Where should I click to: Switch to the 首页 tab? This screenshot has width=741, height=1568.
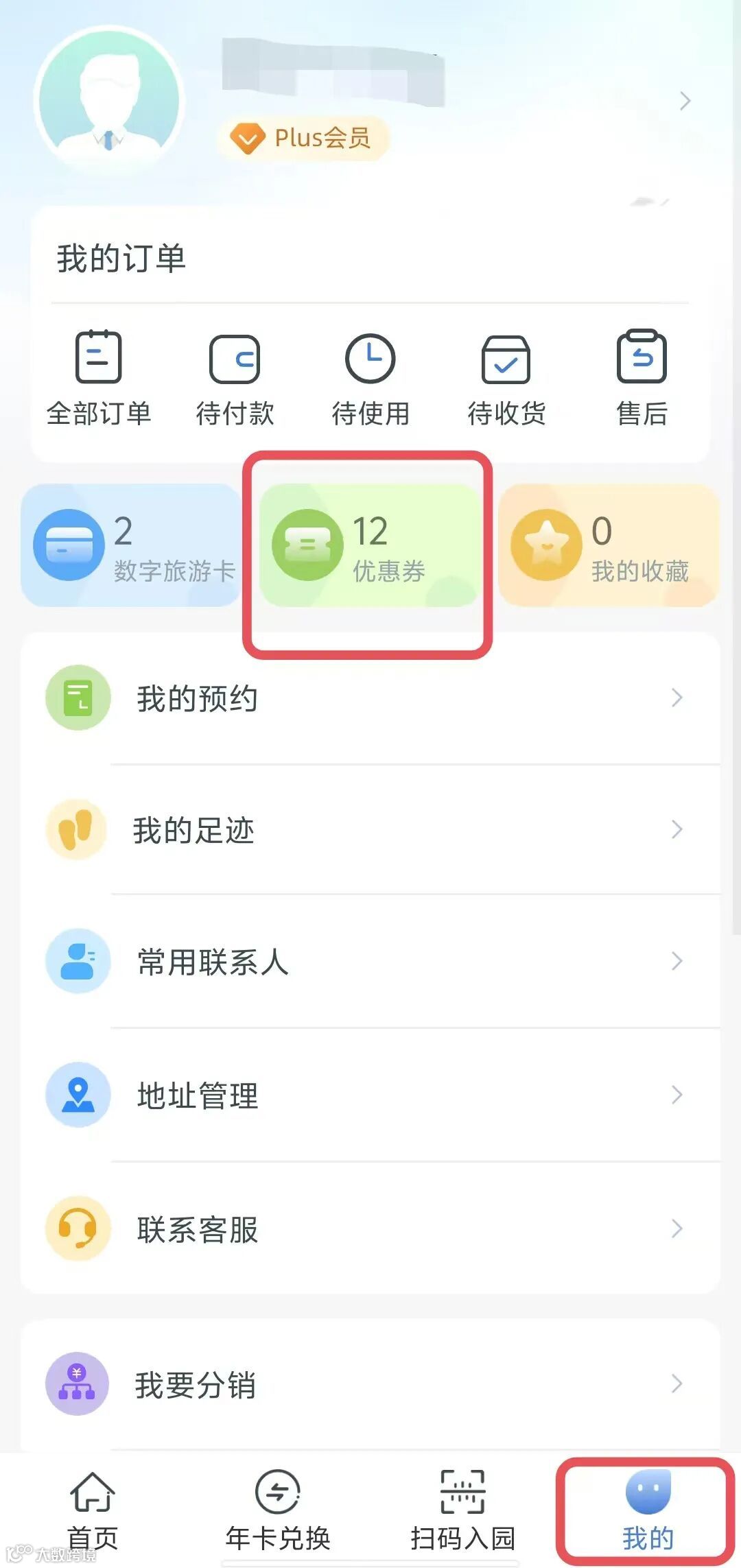click(x=93, y=1510)
